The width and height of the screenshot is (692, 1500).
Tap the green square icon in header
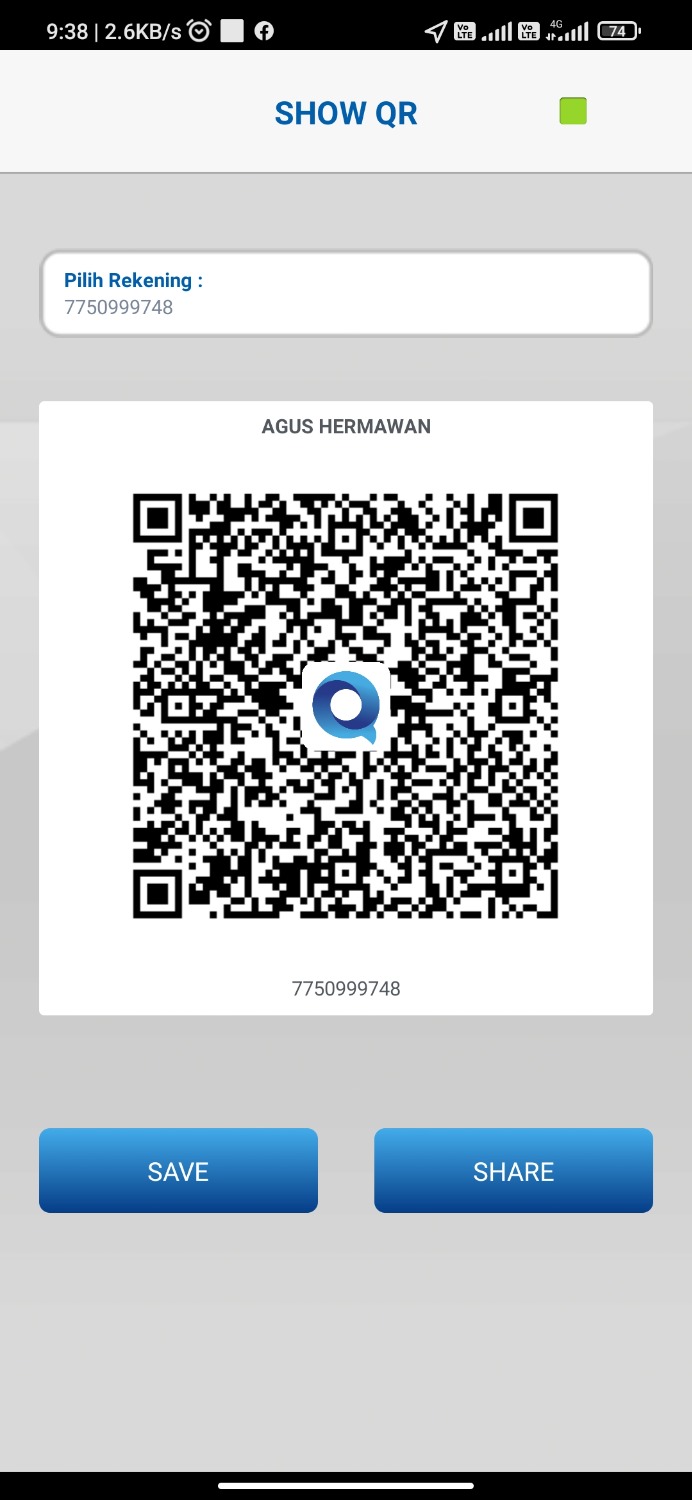[x=573, y=111]
